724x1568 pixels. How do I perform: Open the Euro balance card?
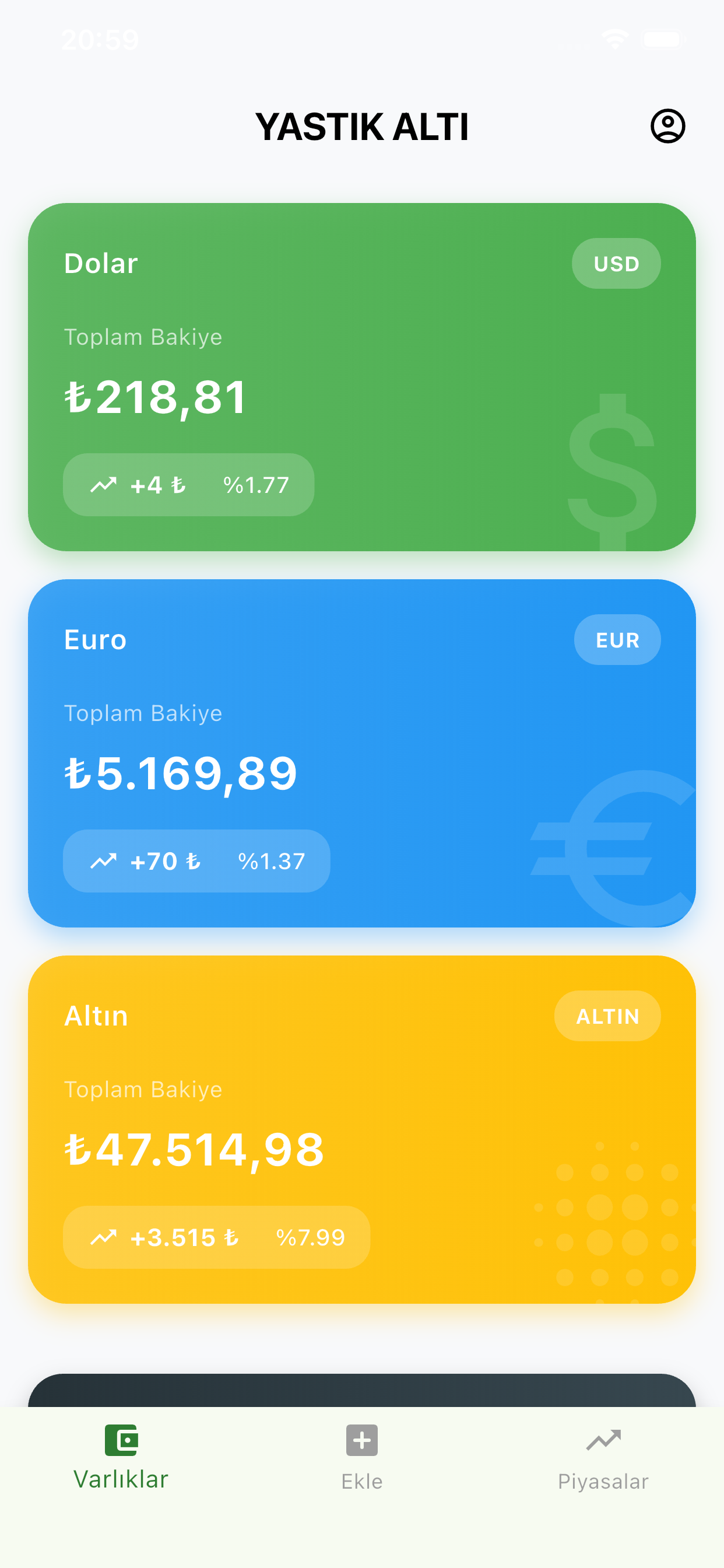(361, 753)
